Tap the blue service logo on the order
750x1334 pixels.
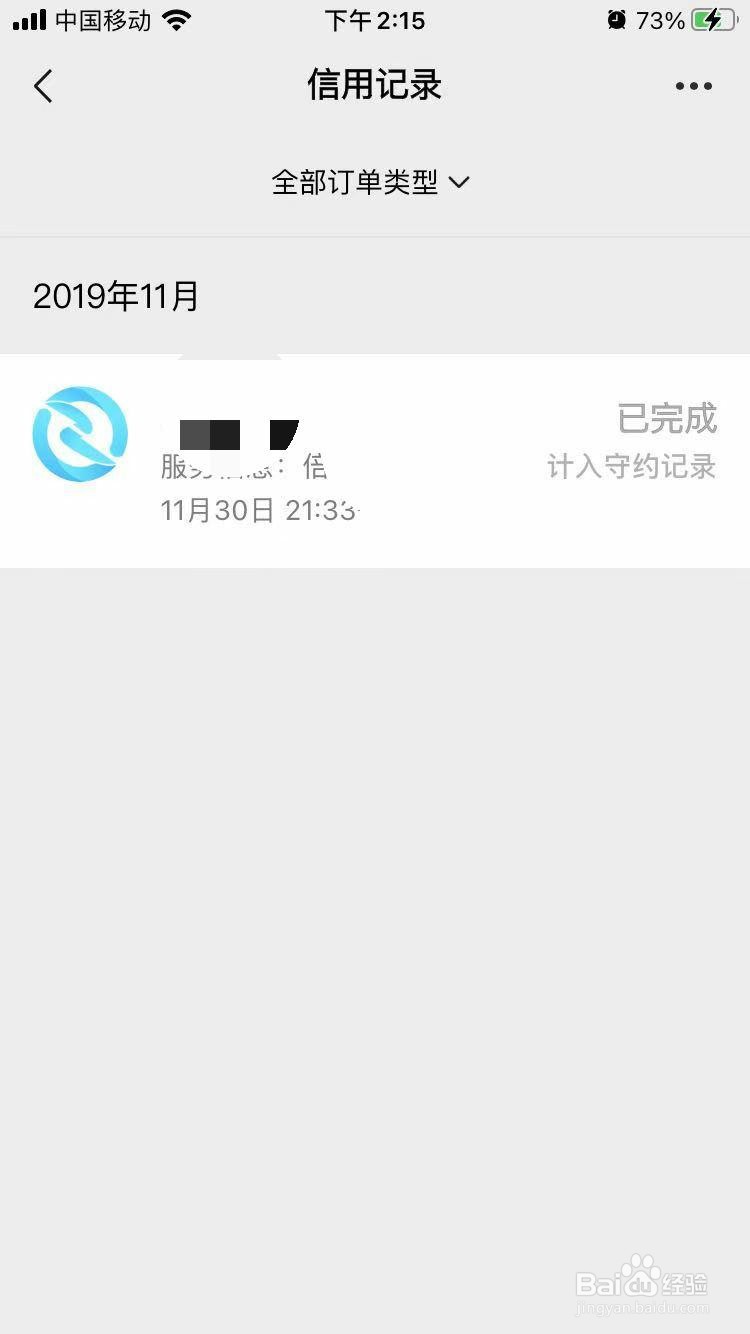click(x=79, y=433)
